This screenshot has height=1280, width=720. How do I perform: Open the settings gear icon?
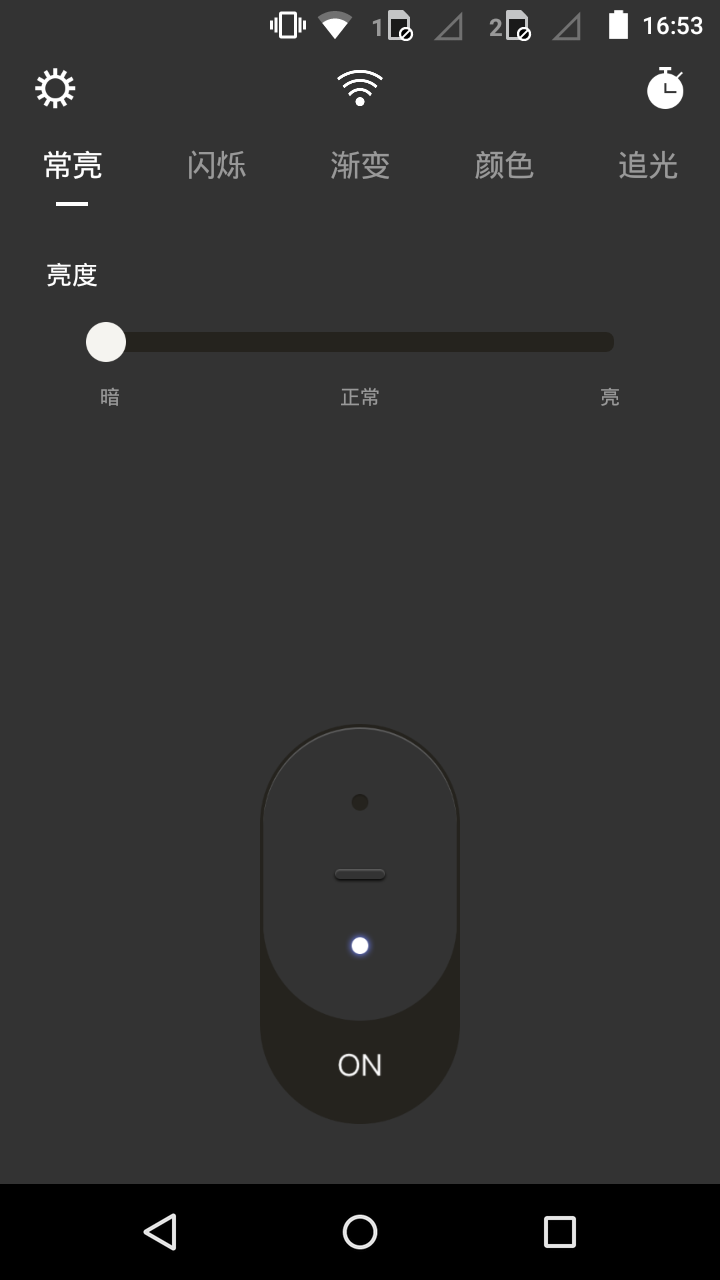tap(55, 89)
